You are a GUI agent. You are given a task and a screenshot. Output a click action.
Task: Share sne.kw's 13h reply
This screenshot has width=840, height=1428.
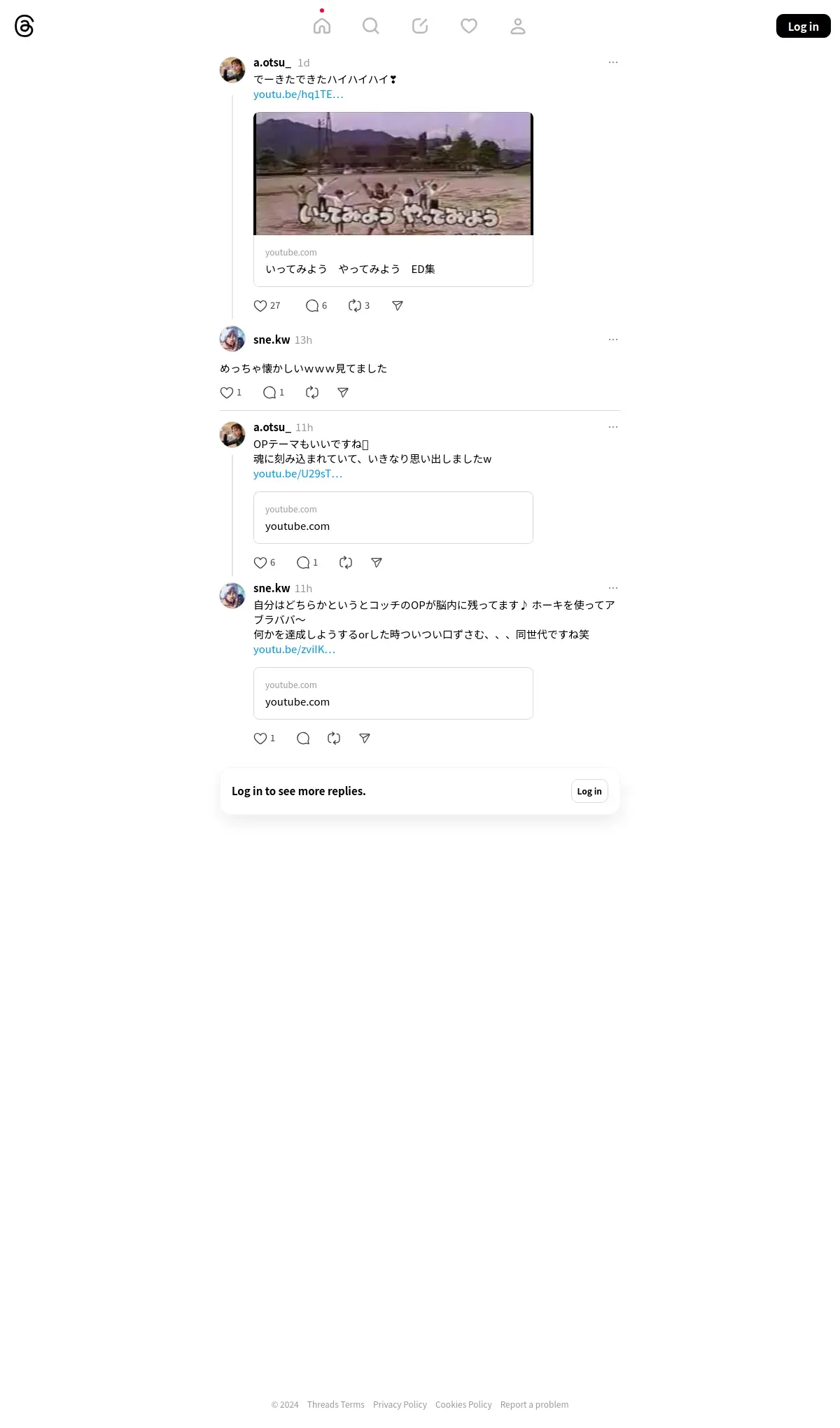click(343, 393)
